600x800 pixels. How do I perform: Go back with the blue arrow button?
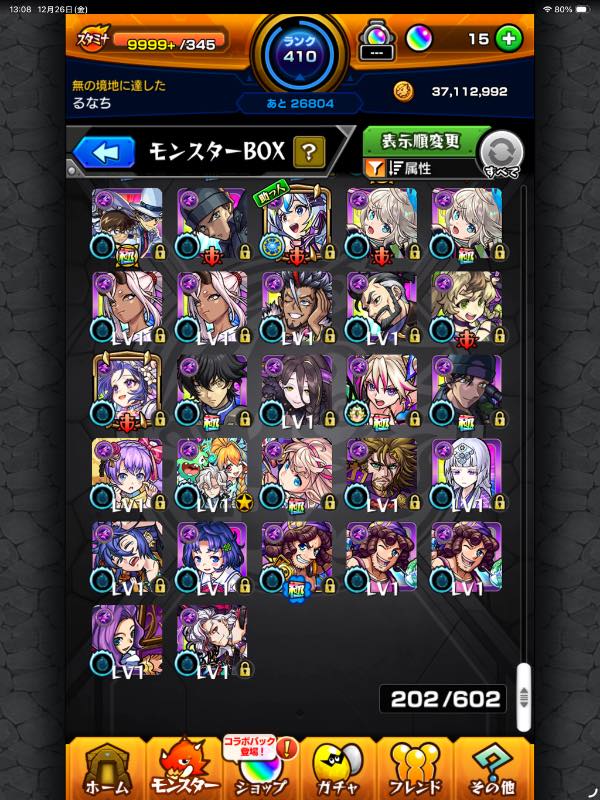click(104, 152)
